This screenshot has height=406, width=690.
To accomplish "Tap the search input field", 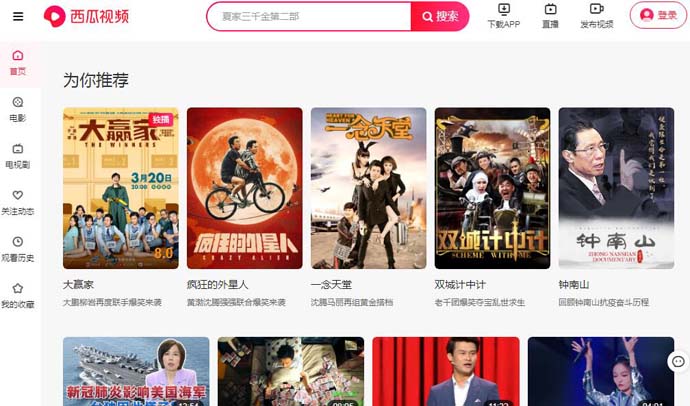I will (x=309, y=17).
